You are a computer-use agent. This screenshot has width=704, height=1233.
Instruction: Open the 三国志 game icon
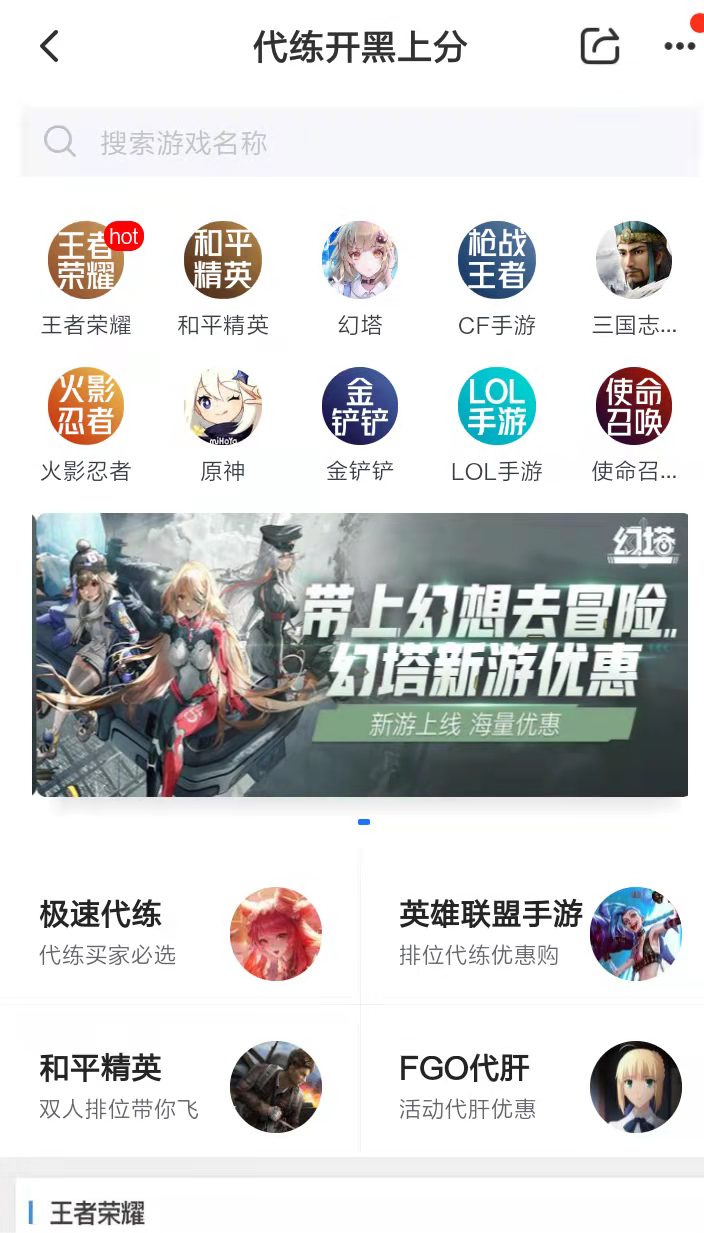(x=634, y=261)
